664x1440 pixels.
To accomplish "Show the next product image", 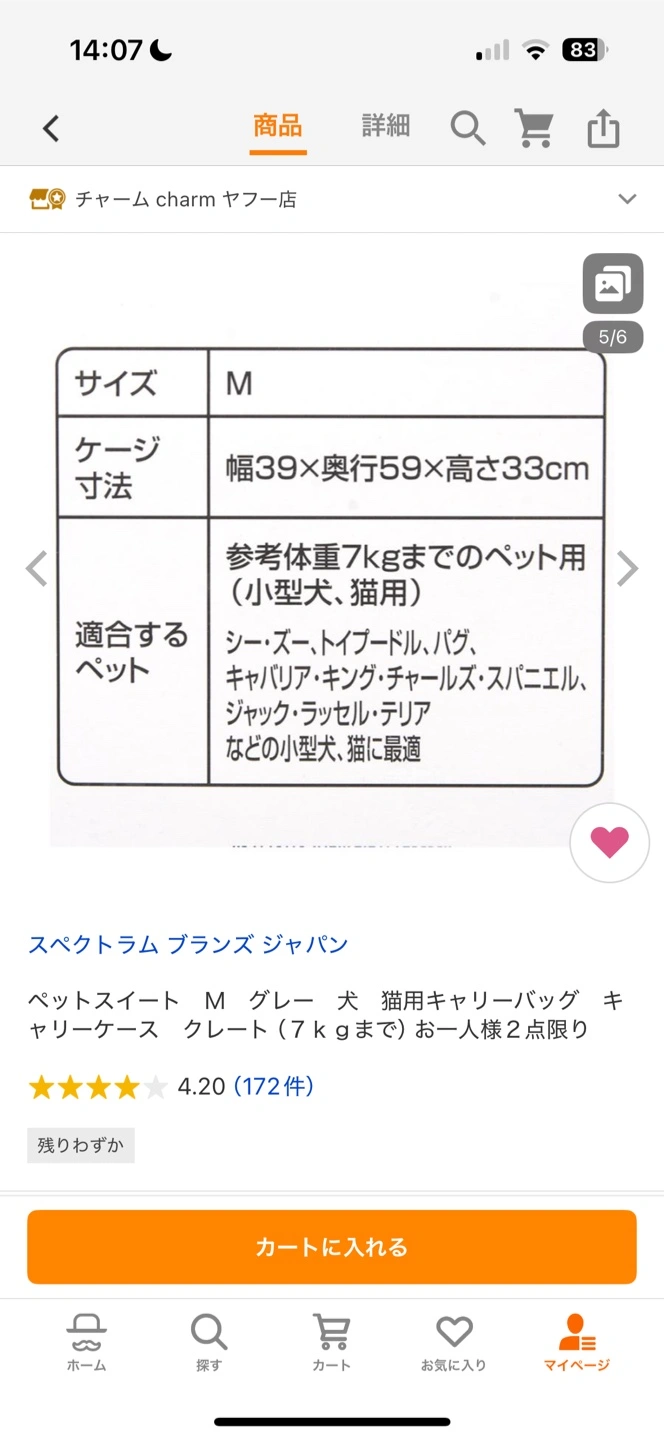I will [x=627, y=568].
